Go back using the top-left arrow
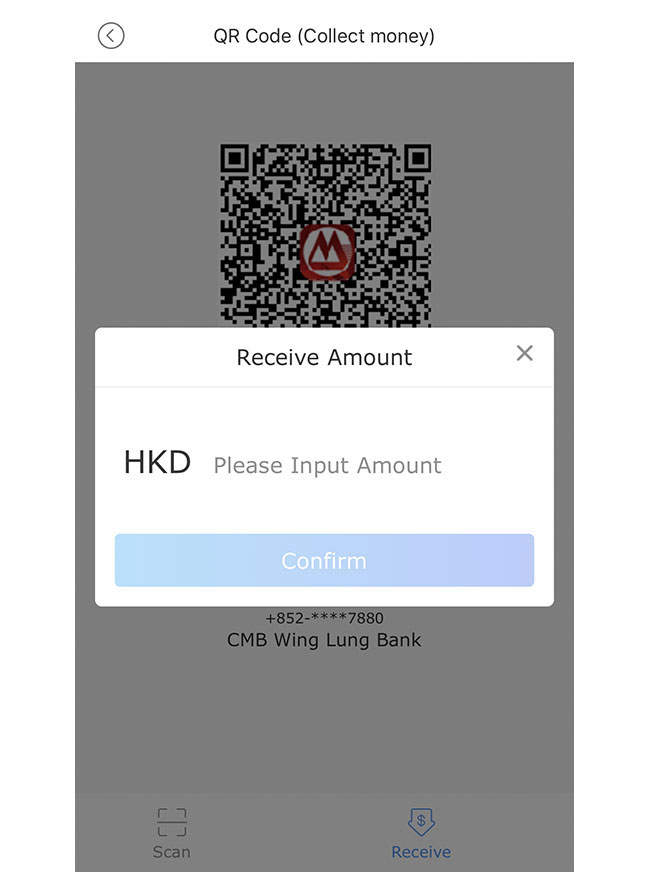This screenshot has width=650, height=882. click(111, 36)
